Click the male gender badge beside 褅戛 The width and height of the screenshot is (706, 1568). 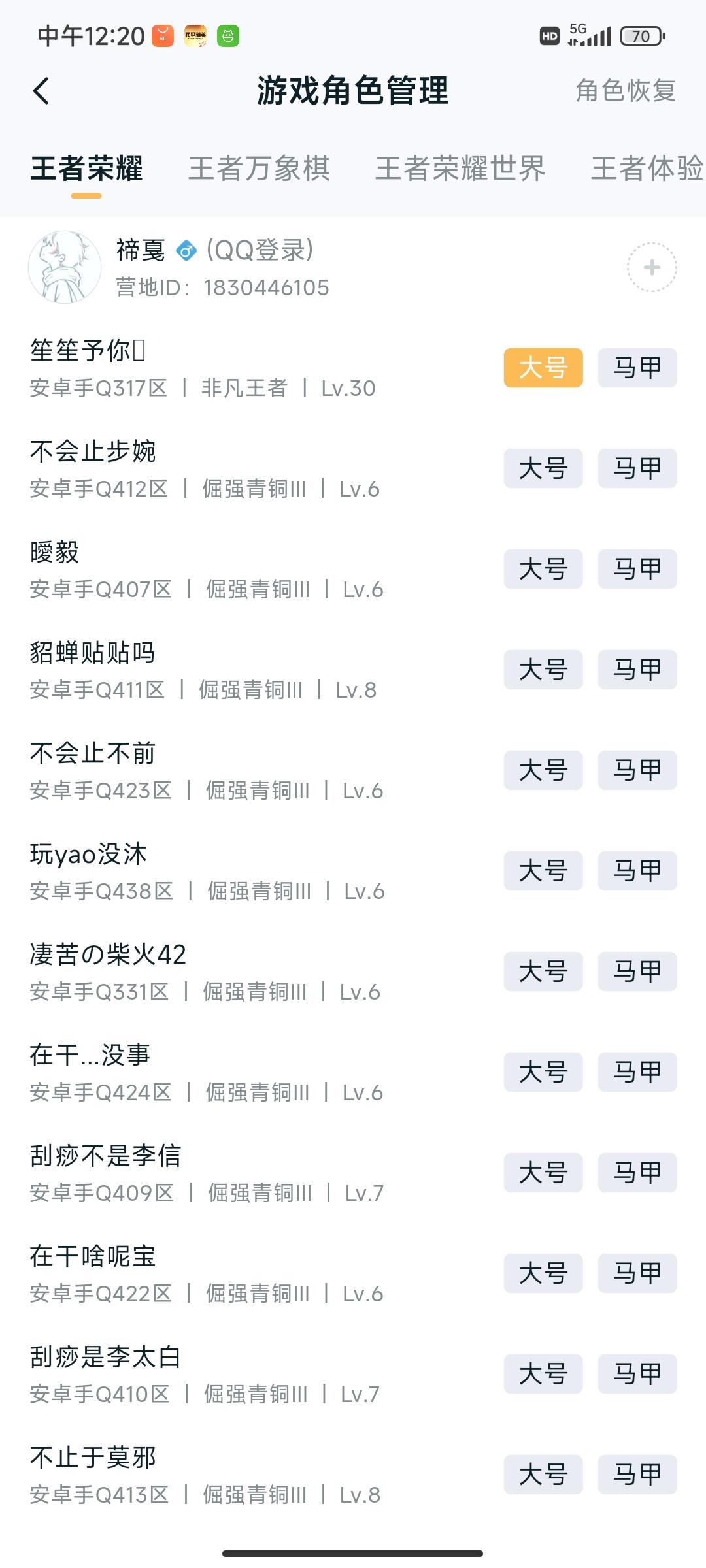pos(188,251)
